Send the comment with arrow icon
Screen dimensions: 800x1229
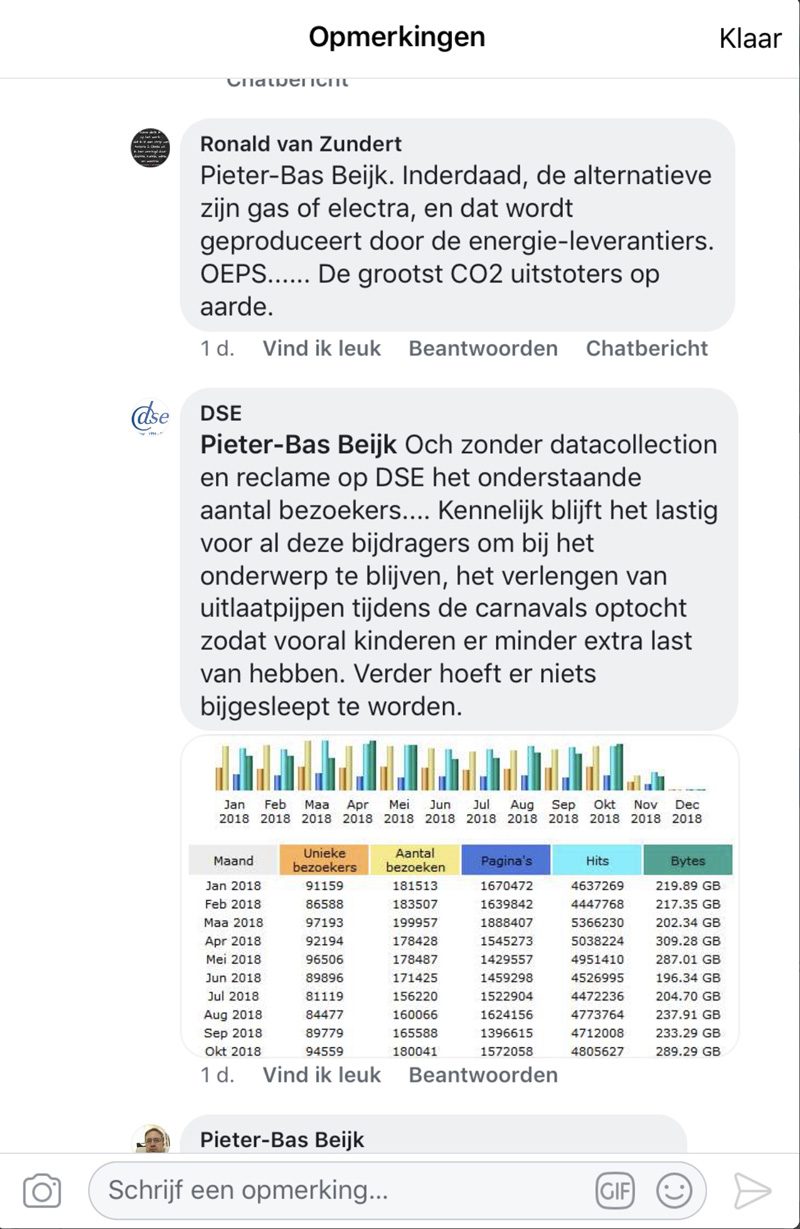[x=752, y=1191]
